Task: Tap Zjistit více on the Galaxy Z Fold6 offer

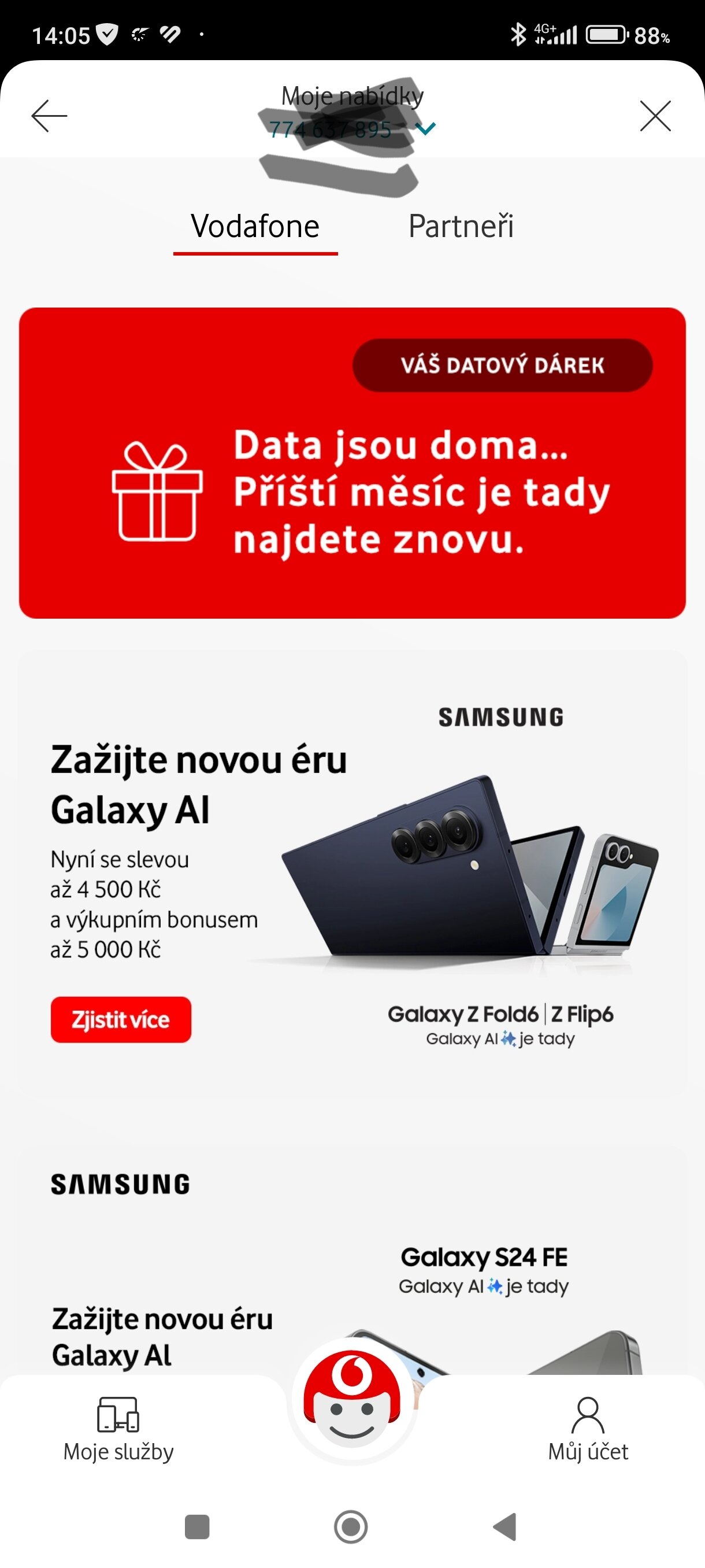Action: tap(120, 1019)
